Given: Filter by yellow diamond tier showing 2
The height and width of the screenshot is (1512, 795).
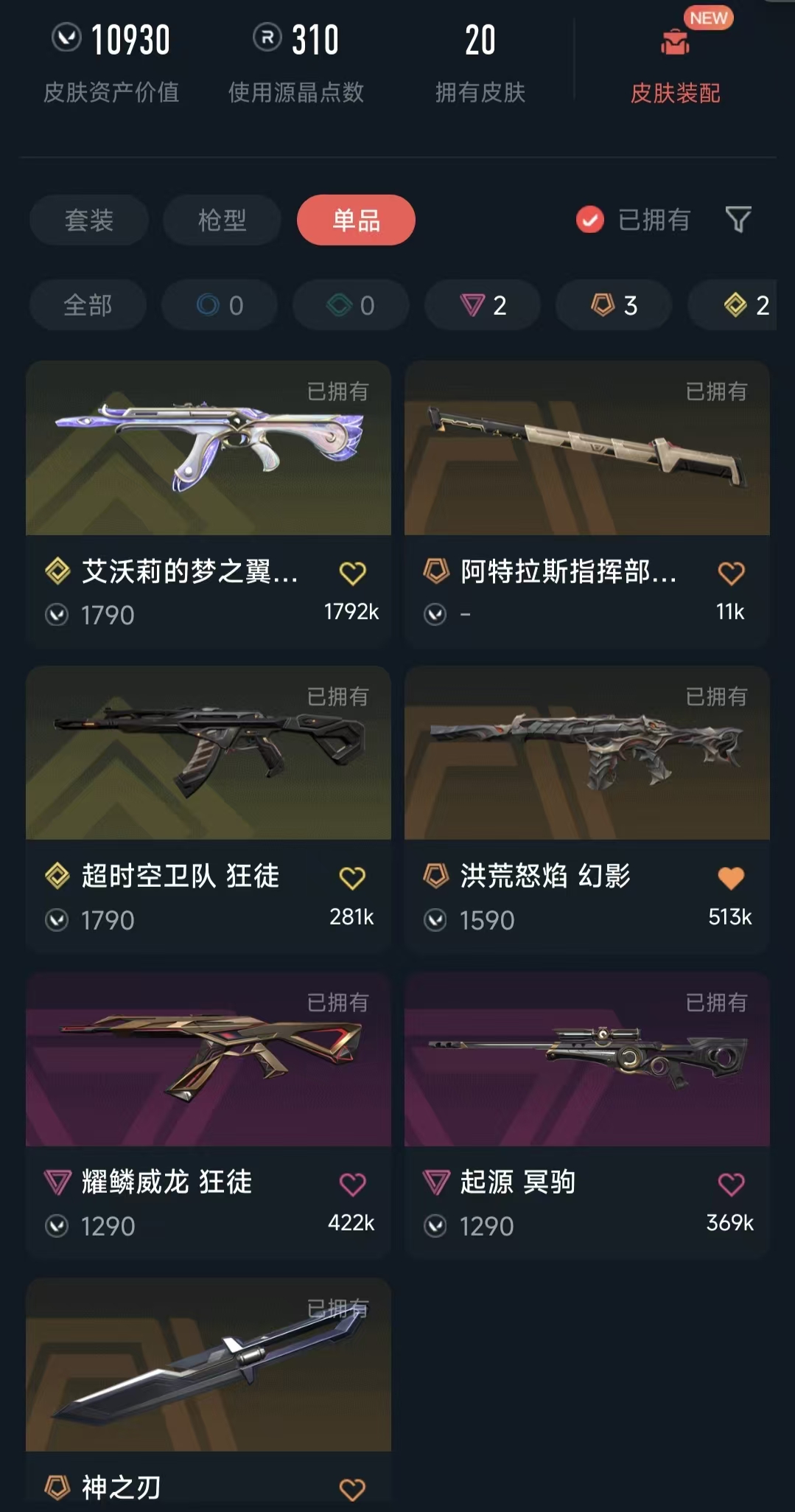Looking at the screenshot, I should tap(744, 305).
